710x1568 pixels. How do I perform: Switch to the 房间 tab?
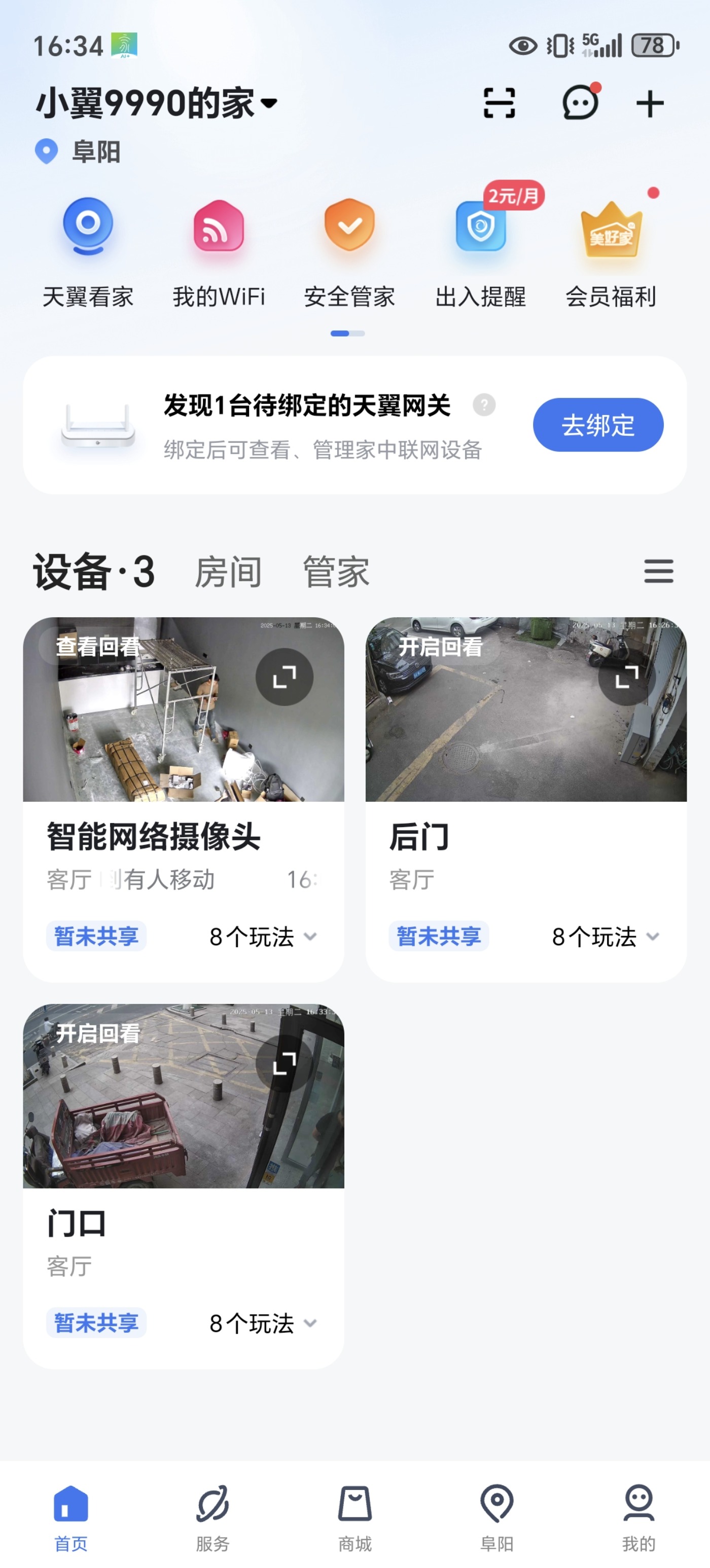pyautogui.click(x=228, y=572)
